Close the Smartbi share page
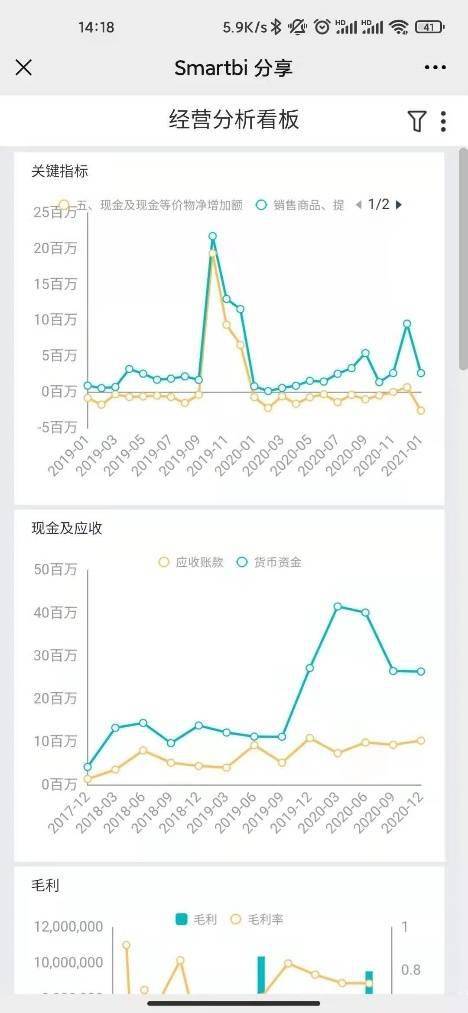Viewport: 468px width, 1013px height. pyautogui.click(x=23, y=67)
